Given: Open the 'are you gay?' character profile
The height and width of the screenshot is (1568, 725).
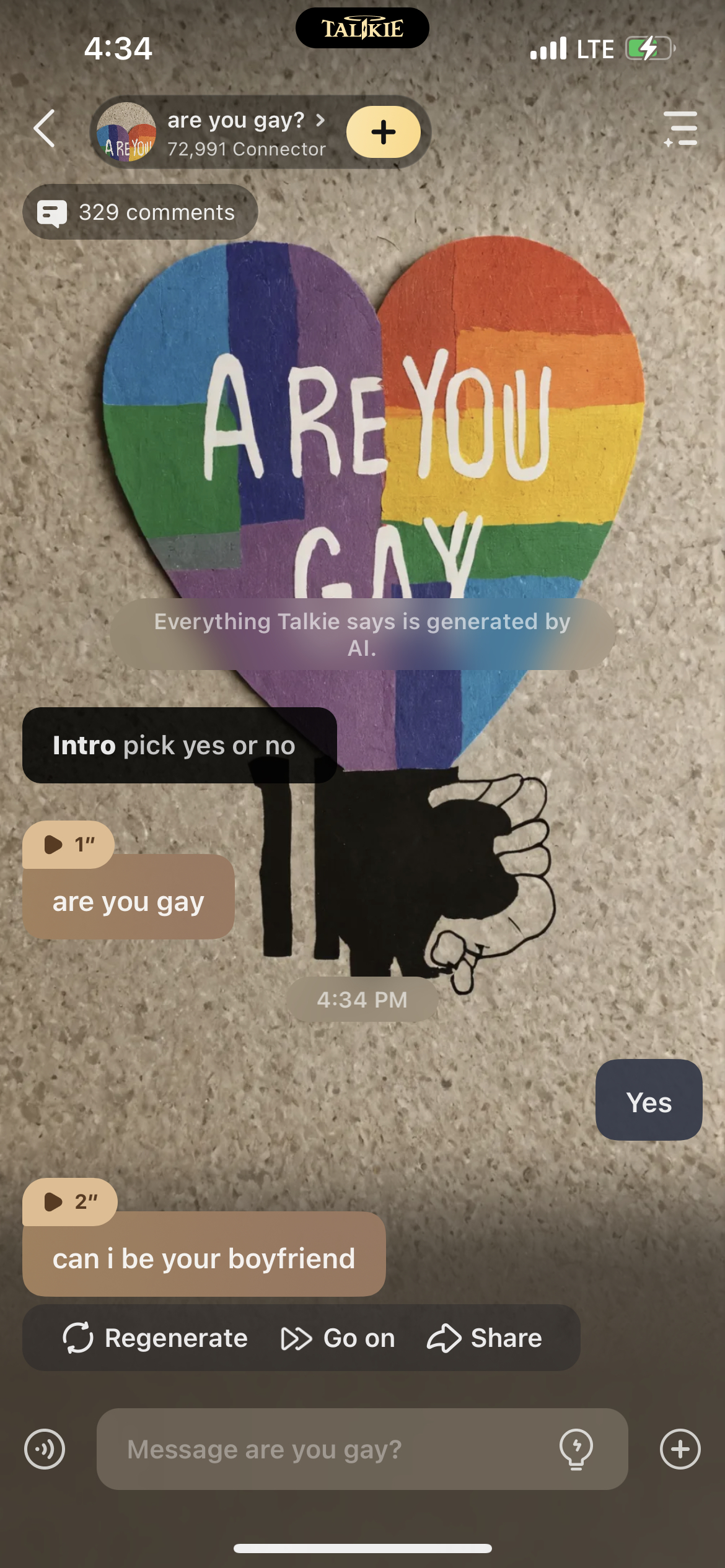Looking at the screenshot, I should 235,133.
